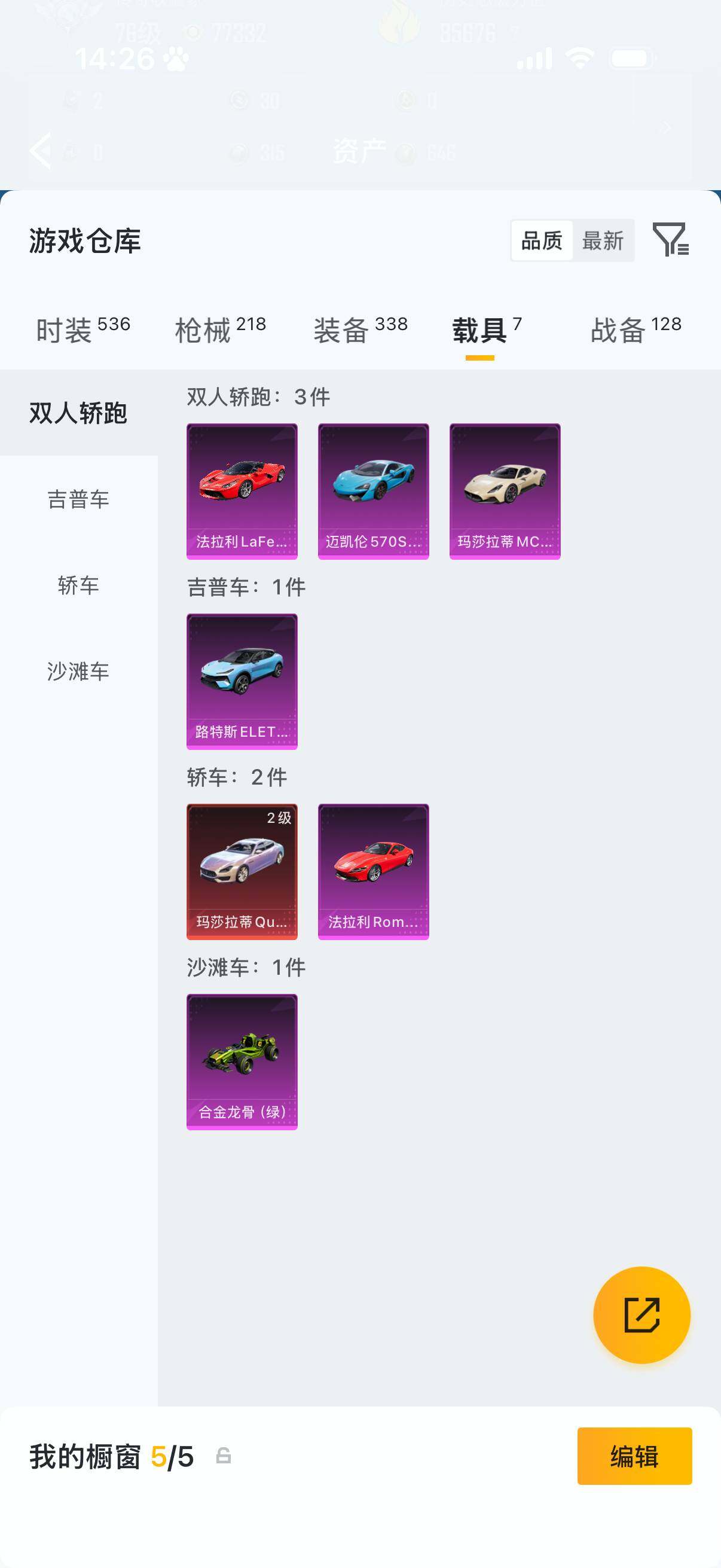Switch sorting to 最新
The width and height of the screenshot is (721, 1568).
pos(604,241)
